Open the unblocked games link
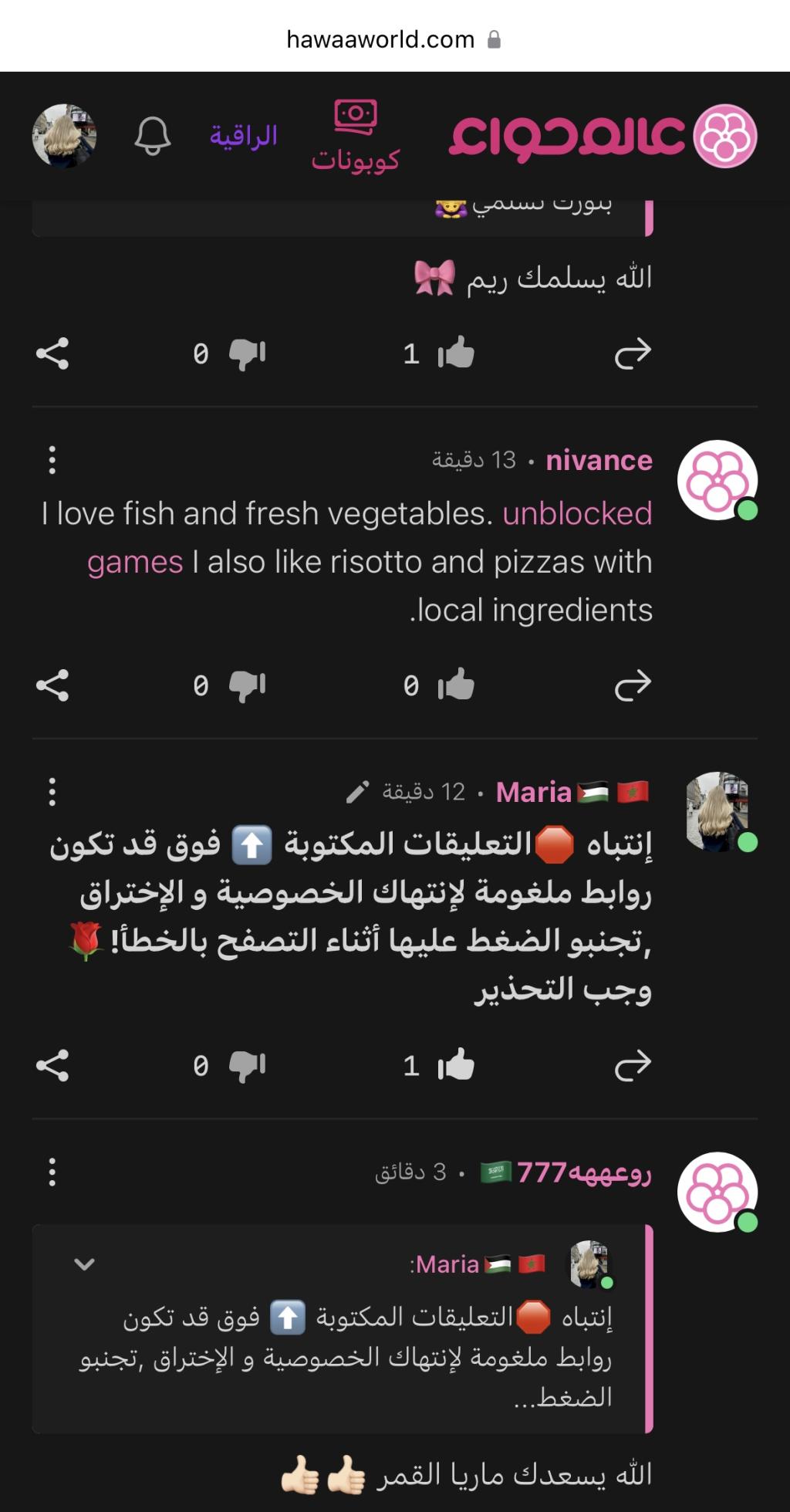The image size is (790, 1512). pos(577,514)
